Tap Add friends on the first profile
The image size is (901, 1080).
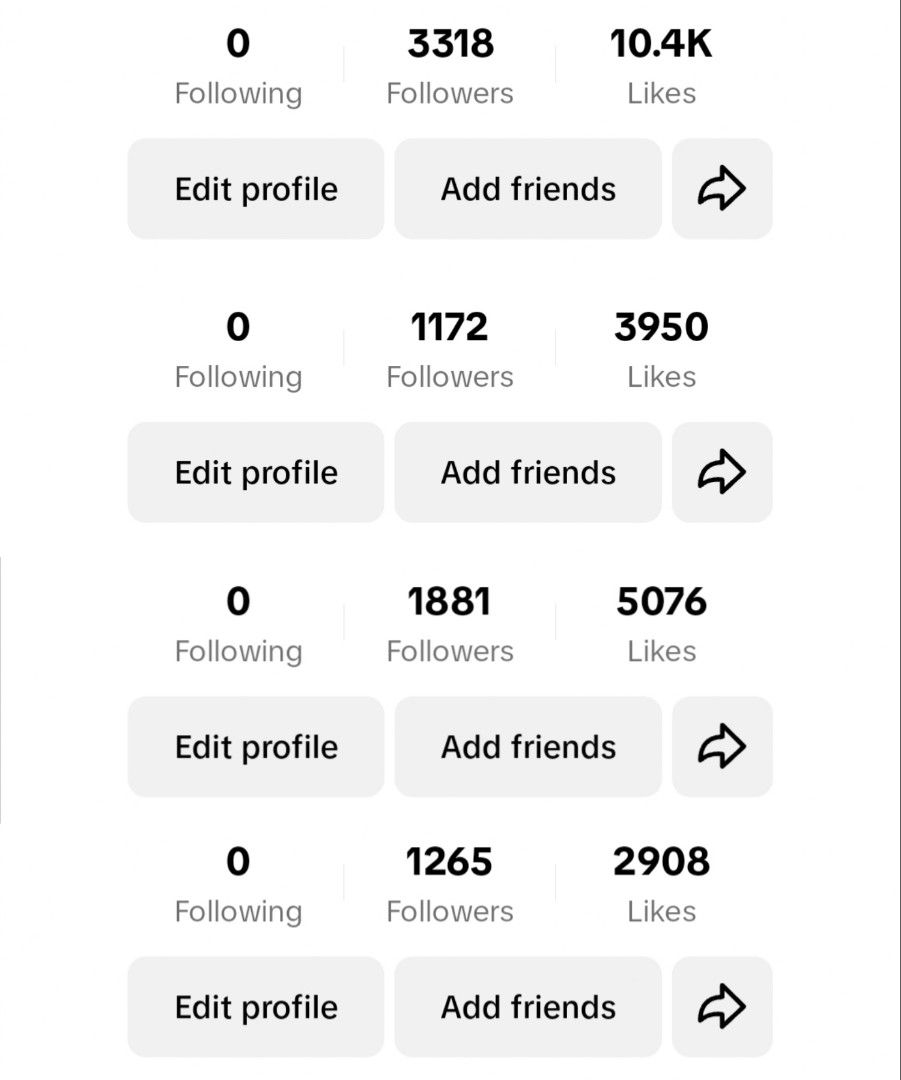pos(527,189)
